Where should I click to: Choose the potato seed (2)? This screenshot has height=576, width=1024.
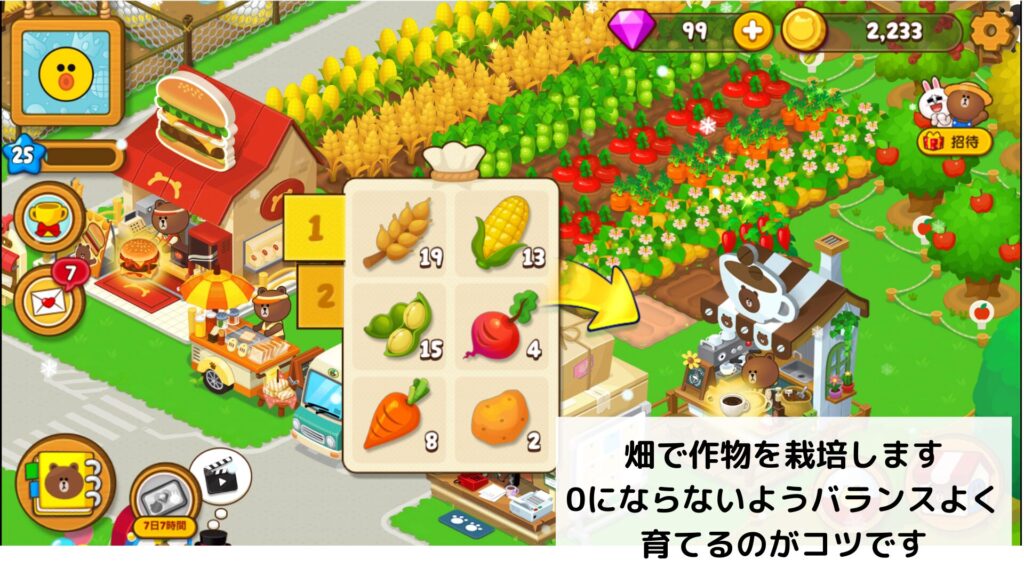click(x=501, y=414)
